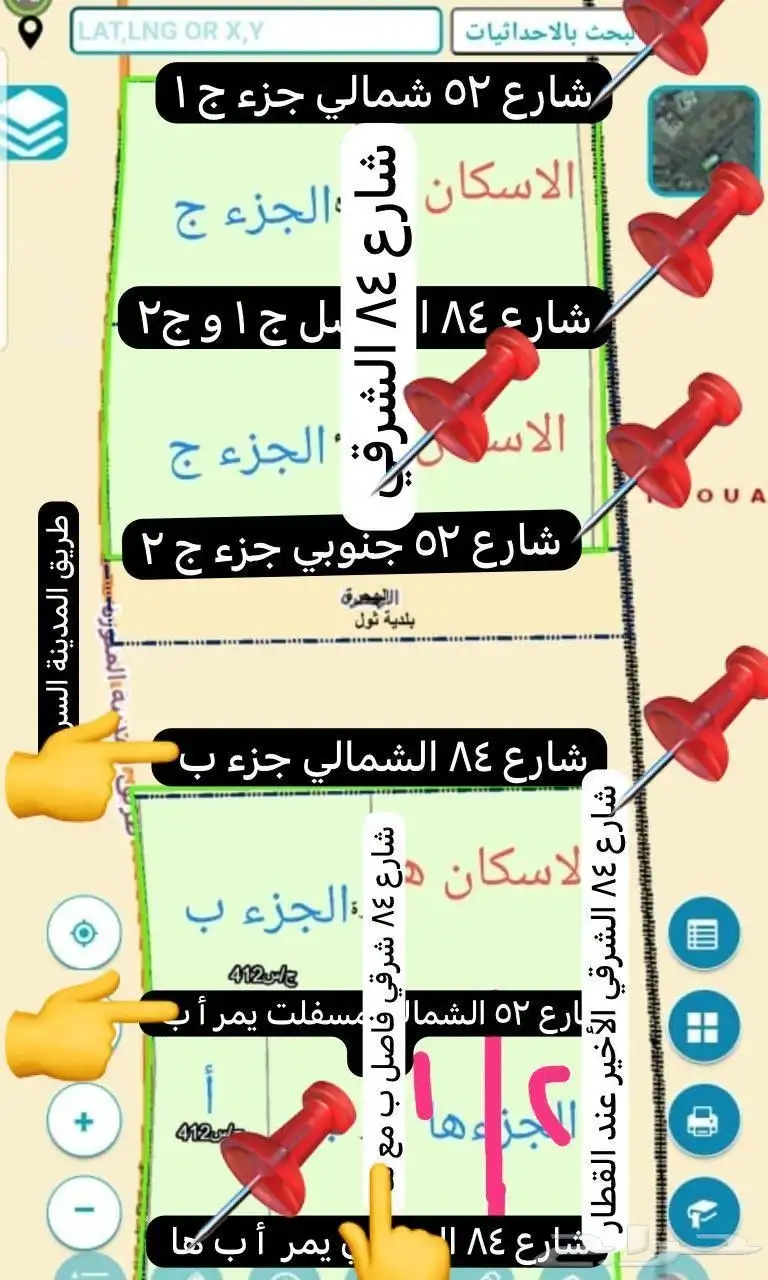Screen dimensions: 768x1280
Task: Zoom in with the plus button
Action: point(84,1122)
